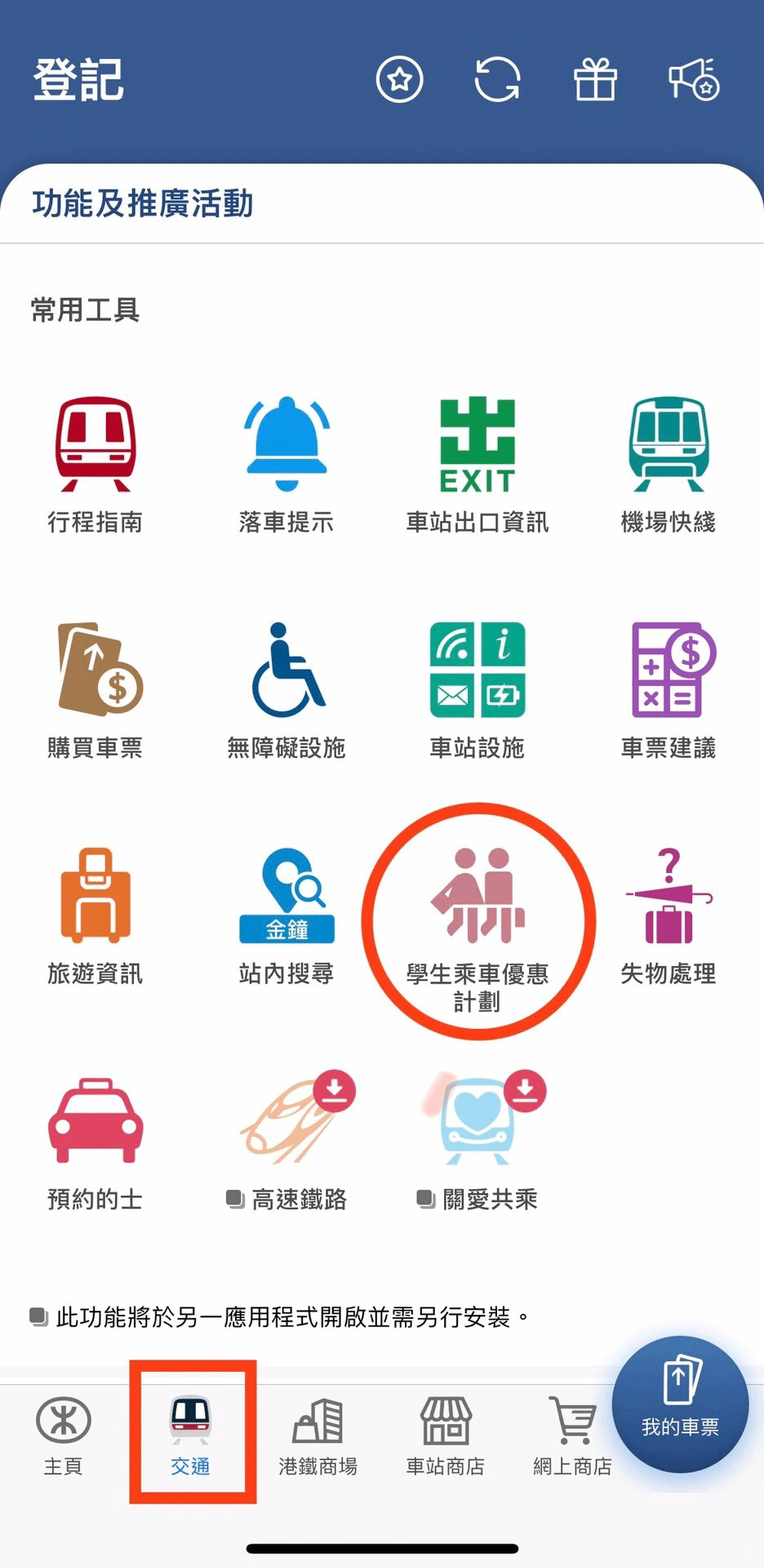Tap the 登記 register link
The width and height of the screenshot is (764, 1568).
(78, 80)
